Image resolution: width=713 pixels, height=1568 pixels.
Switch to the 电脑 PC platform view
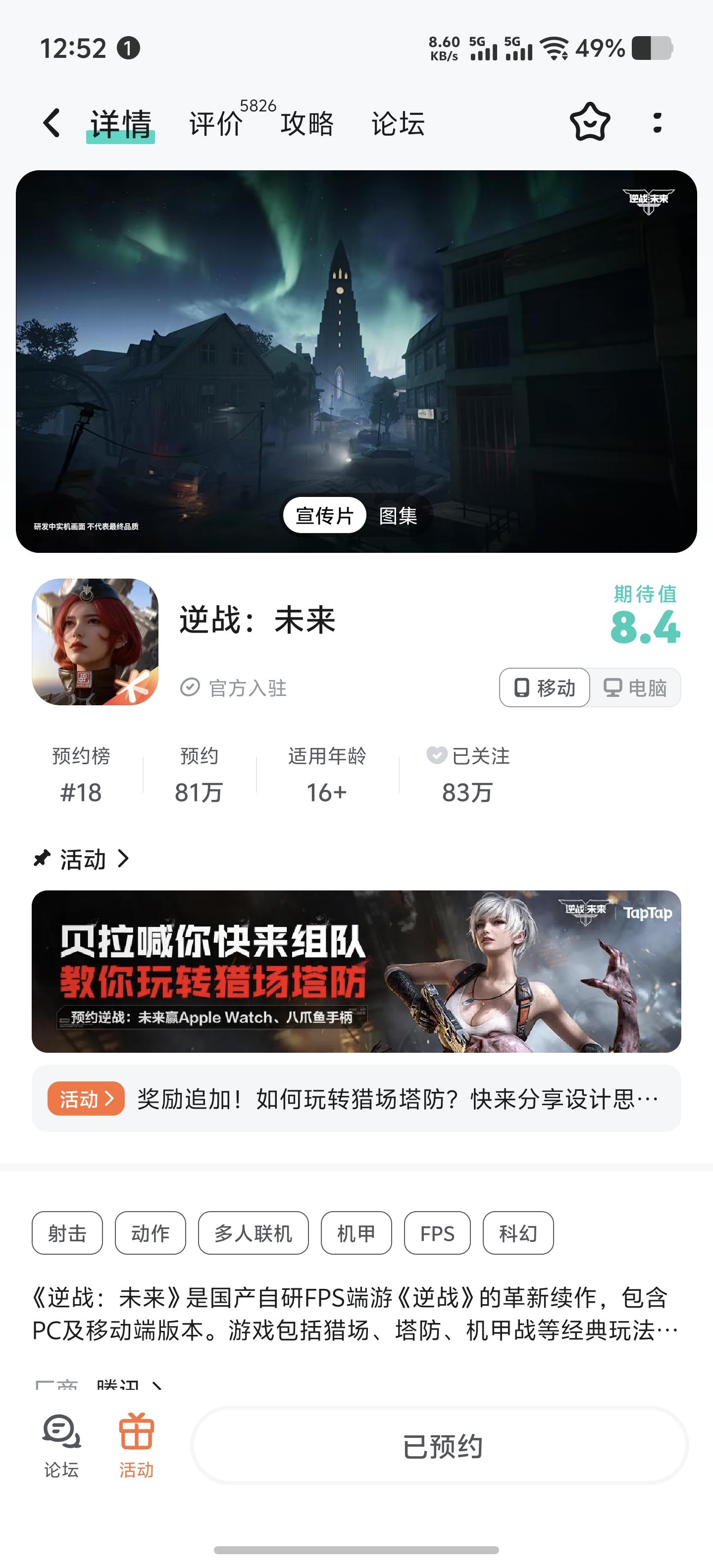tap(635, 687)
